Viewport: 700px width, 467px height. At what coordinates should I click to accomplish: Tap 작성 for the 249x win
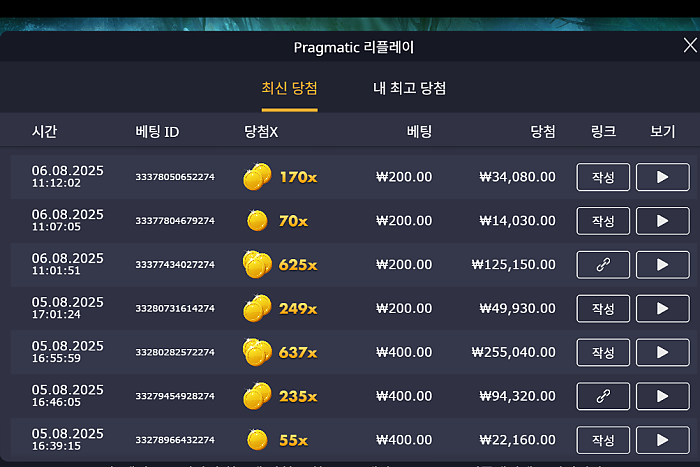pos(603,309)
